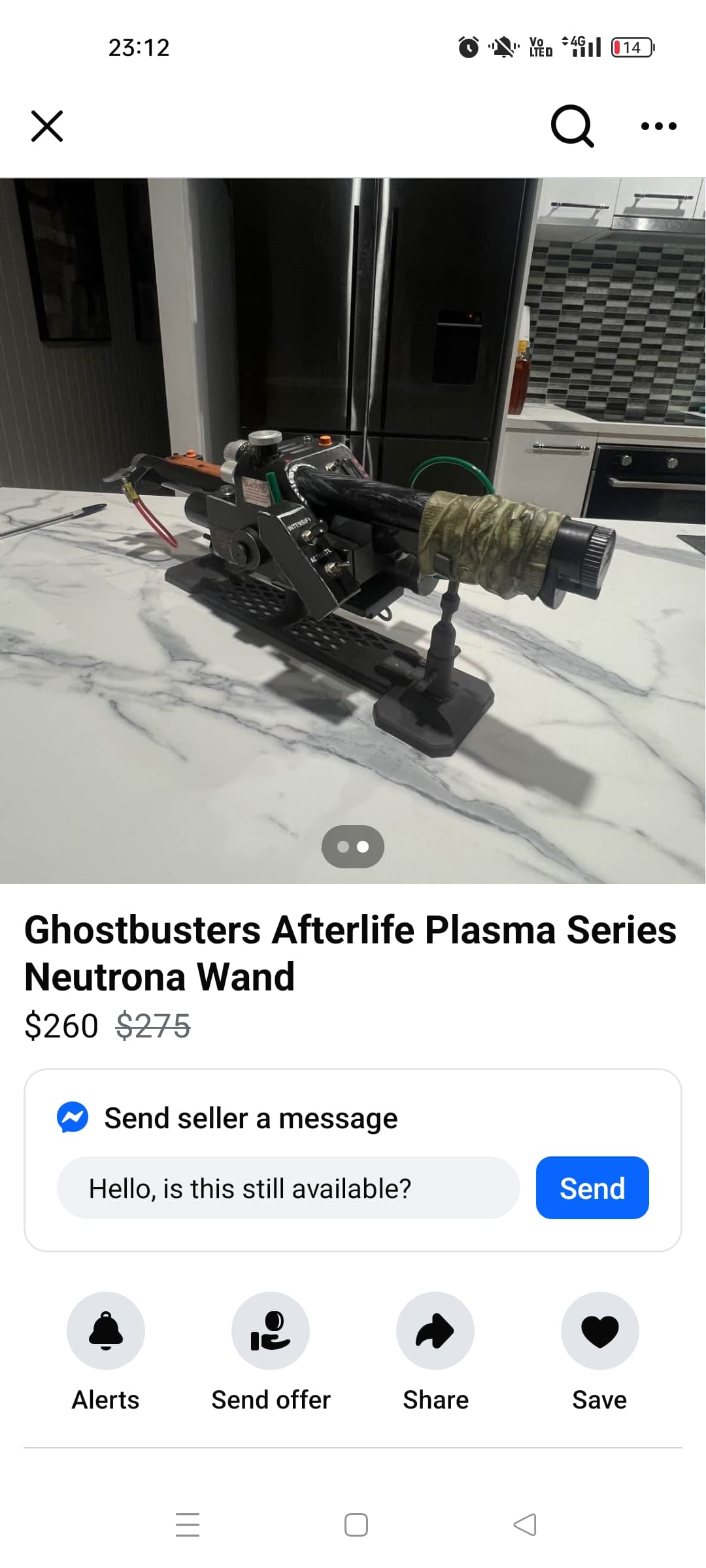706x1568 pixels.
Task: Open the three-dot overflow menu
Action: (659, 126)
